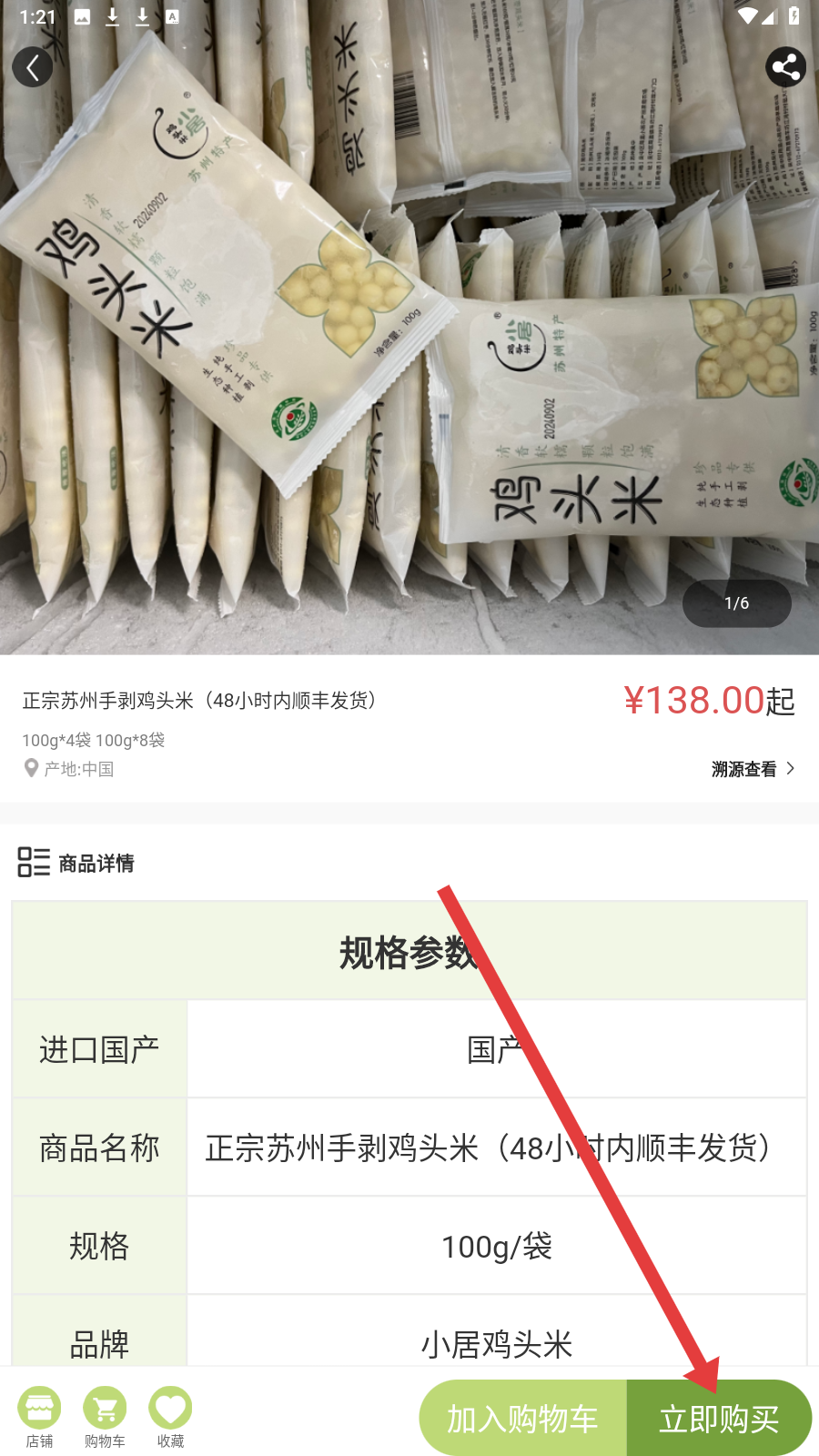Open the 购物车 shopping cart
Image resolution: width=819 pixels, height=1456 pixels.
(x=105, y=1417)
